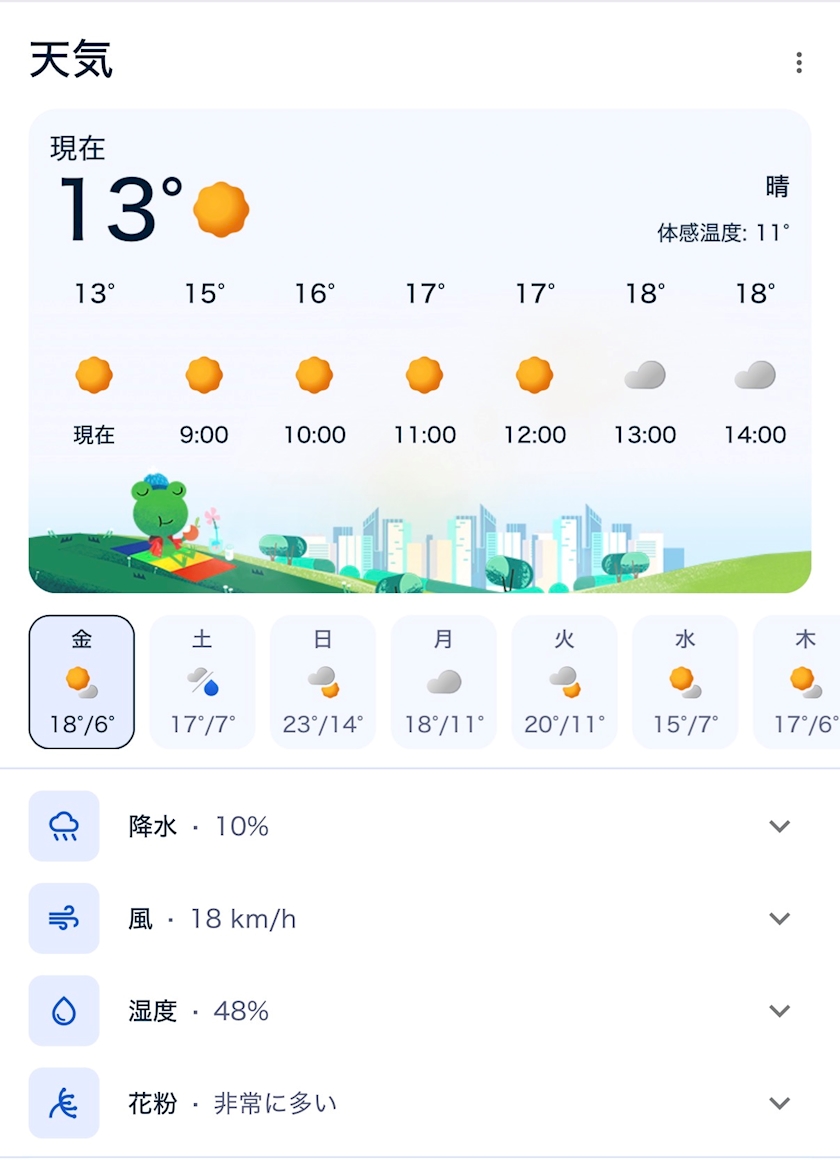This screenshot has height=1160, width=840.
Task: Select Saturday (土) forecast 17°/7°
Action: 202,682
